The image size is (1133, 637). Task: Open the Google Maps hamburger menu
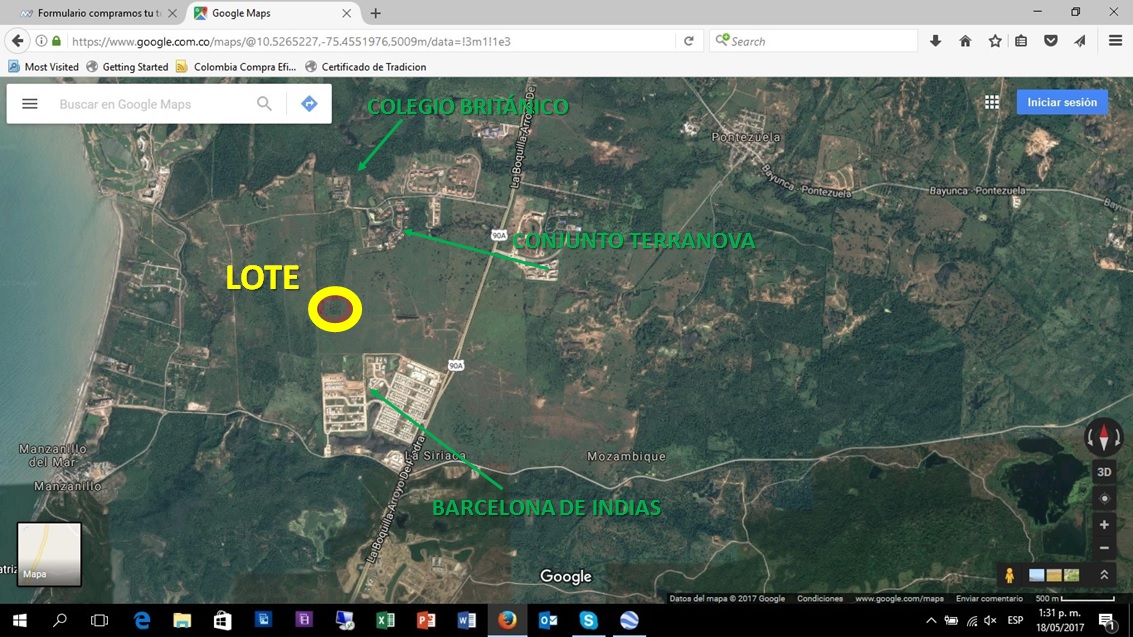point(30,104)
